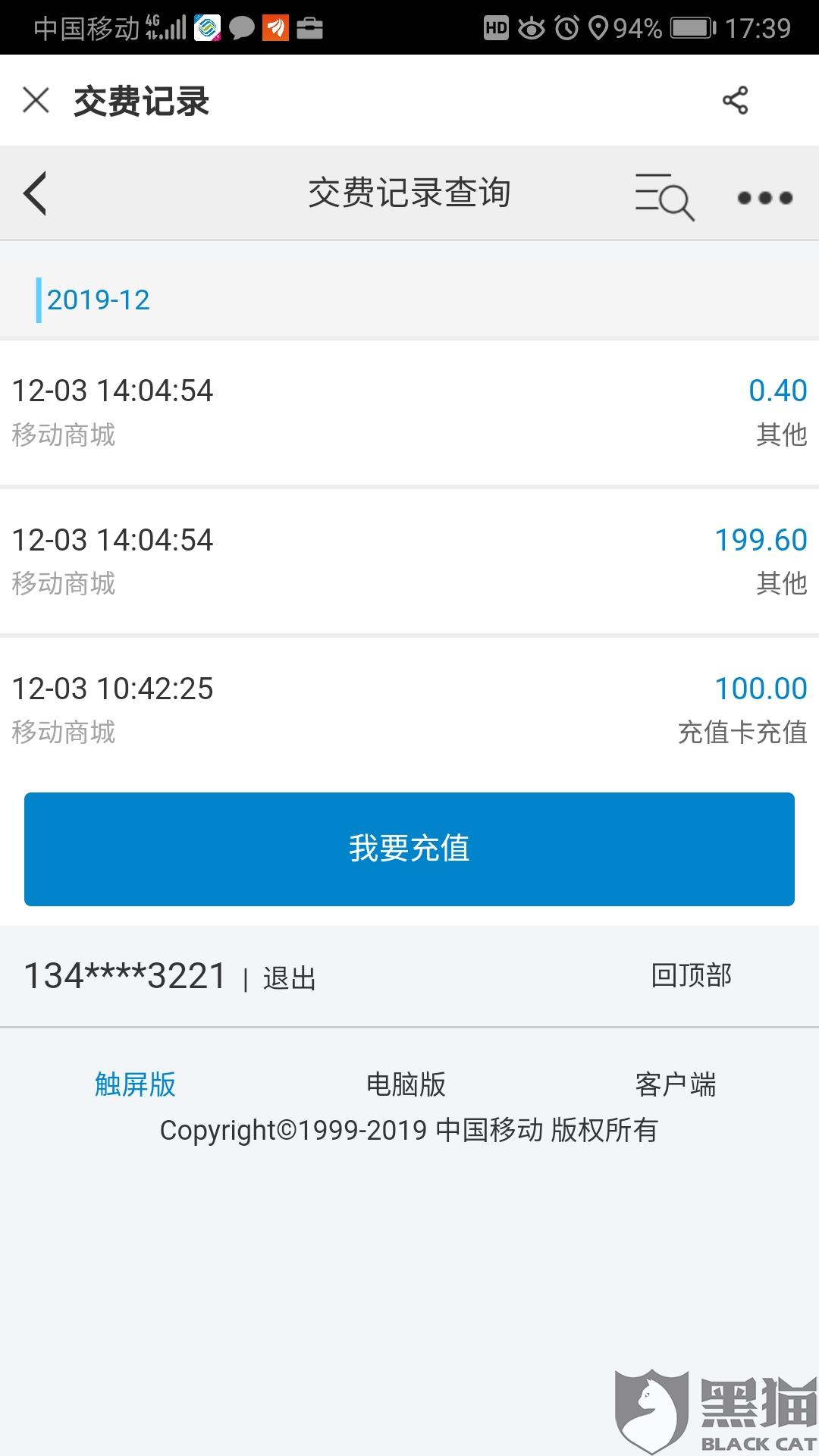Open the three-dot more menu
Viewport: 819px width, 1456px height.
point(765,198)
